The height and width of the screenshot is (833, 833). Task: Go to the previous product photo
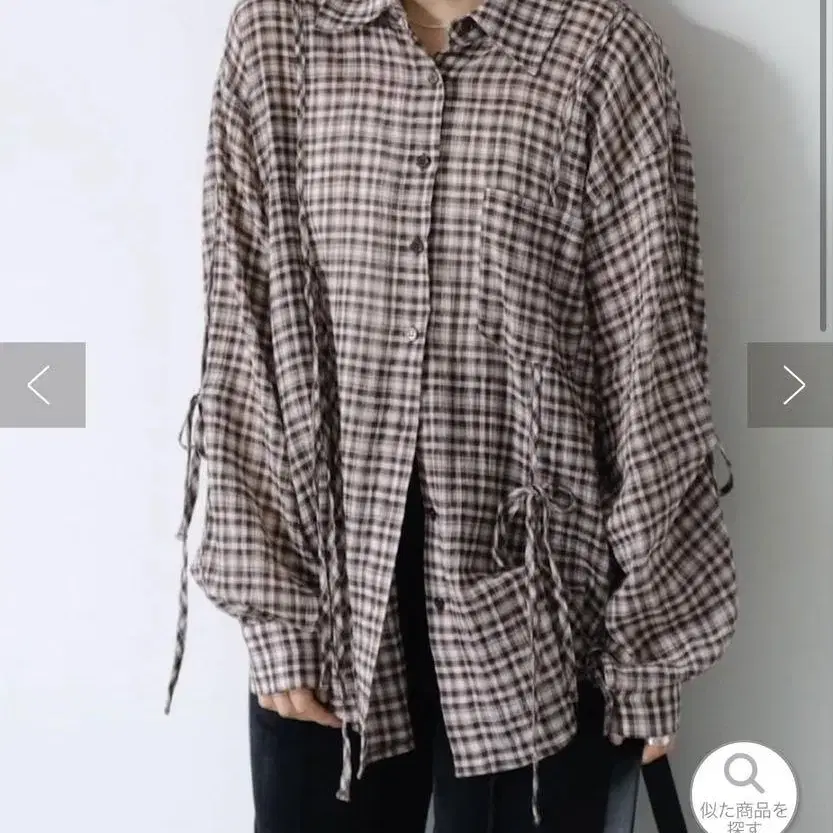coord(41,385)
